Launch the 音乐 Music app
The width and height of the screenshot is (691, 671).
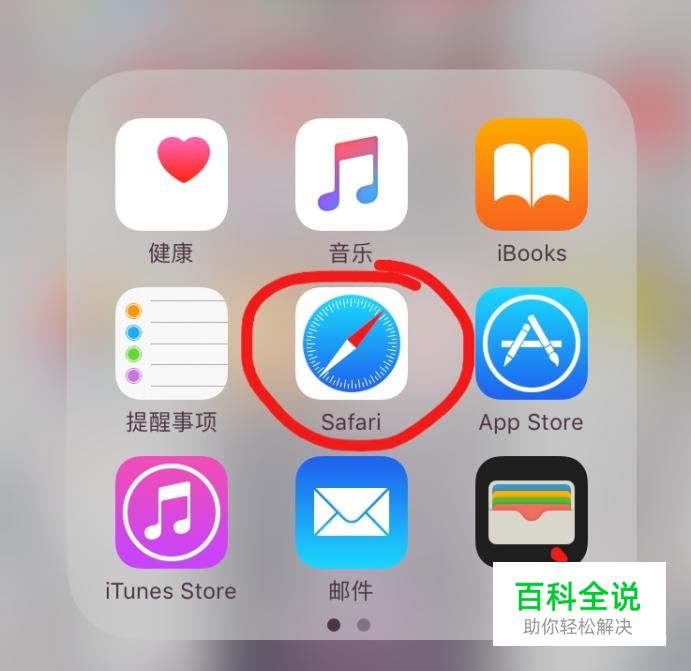point(351,174)
